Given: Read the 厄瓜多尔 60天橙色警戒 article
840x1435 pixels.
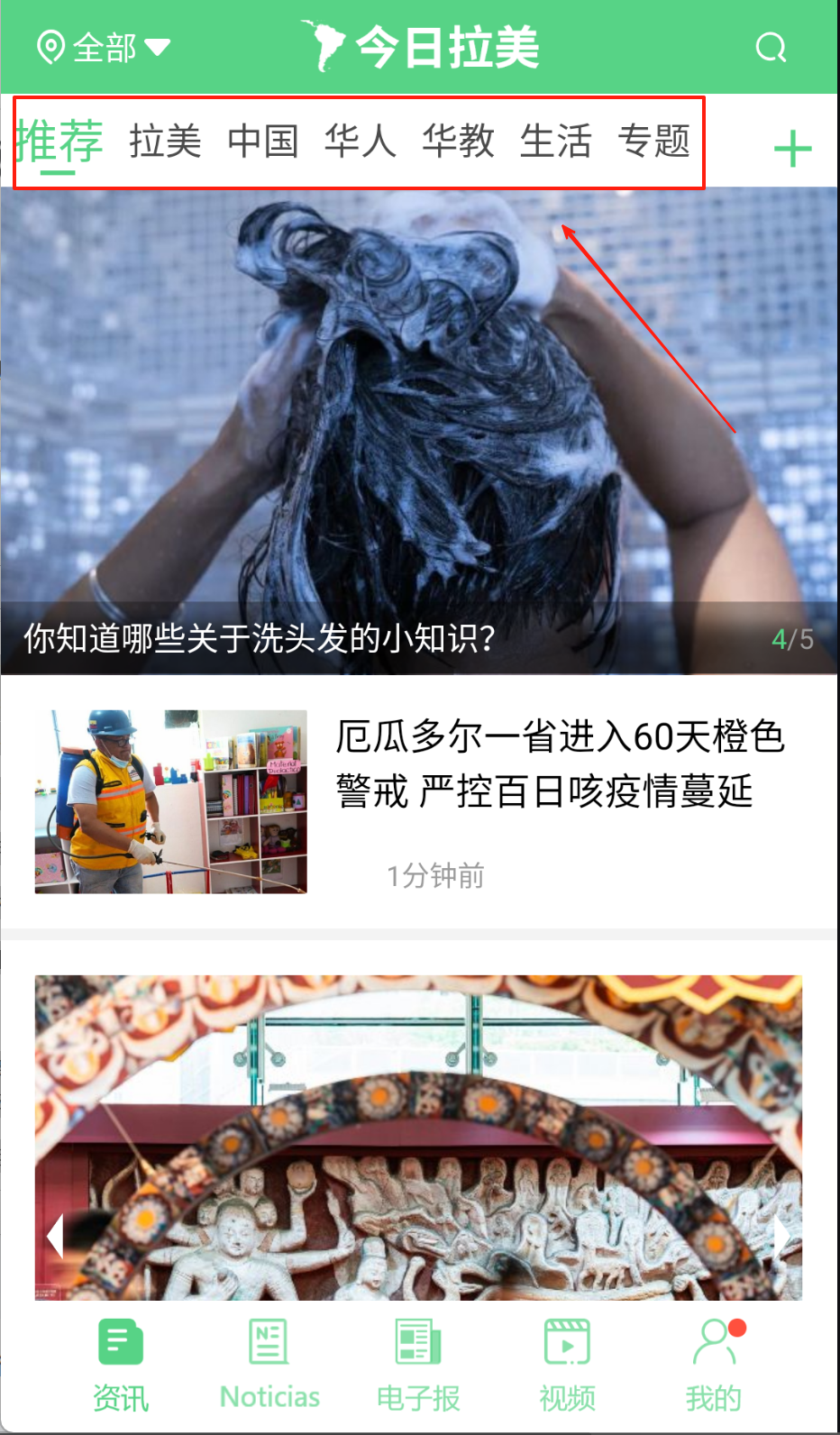Looking at the screenshot, I should pos(559,764).
